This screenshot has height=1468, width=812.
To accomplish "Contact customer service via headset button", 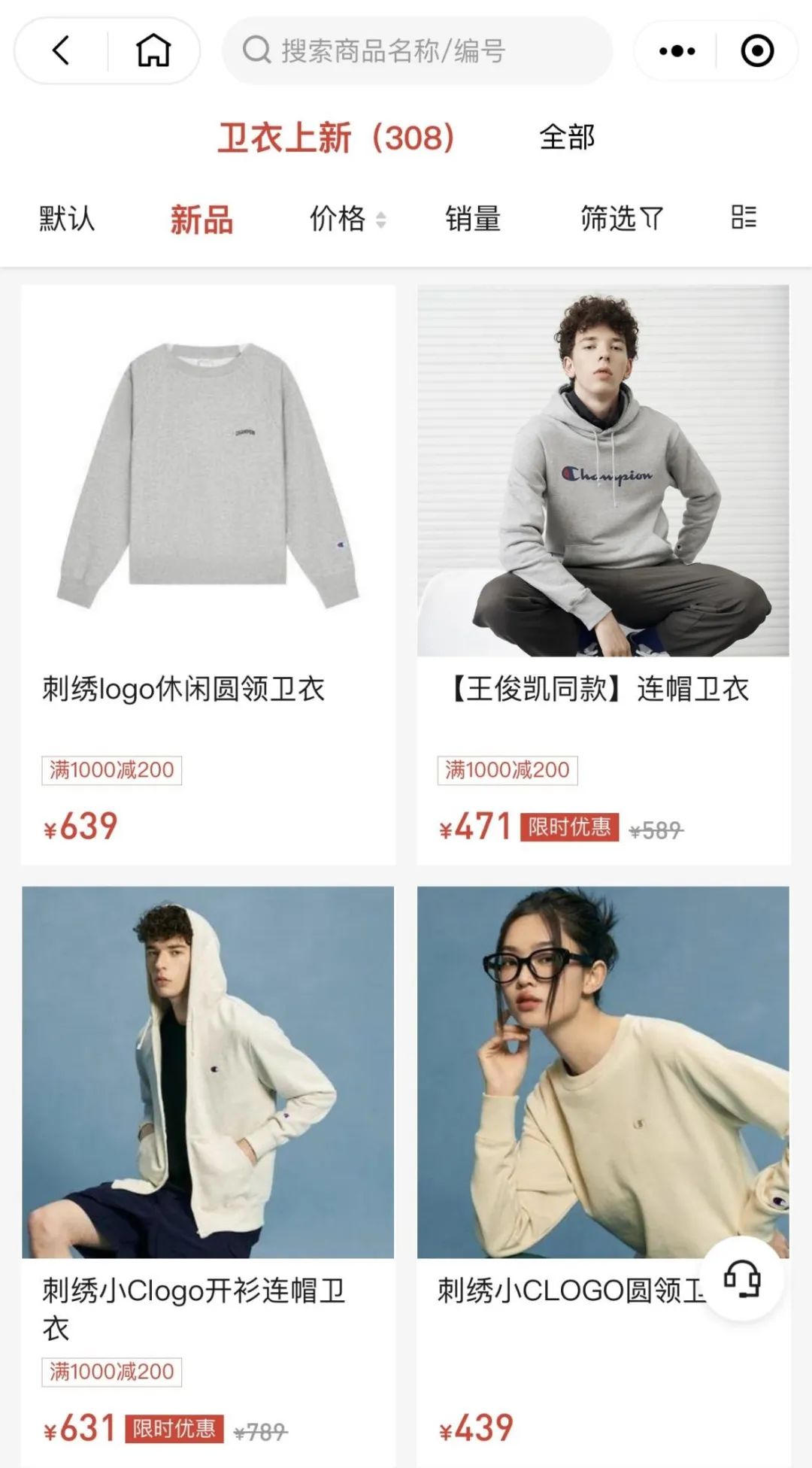I will (x=742, y=1278).
